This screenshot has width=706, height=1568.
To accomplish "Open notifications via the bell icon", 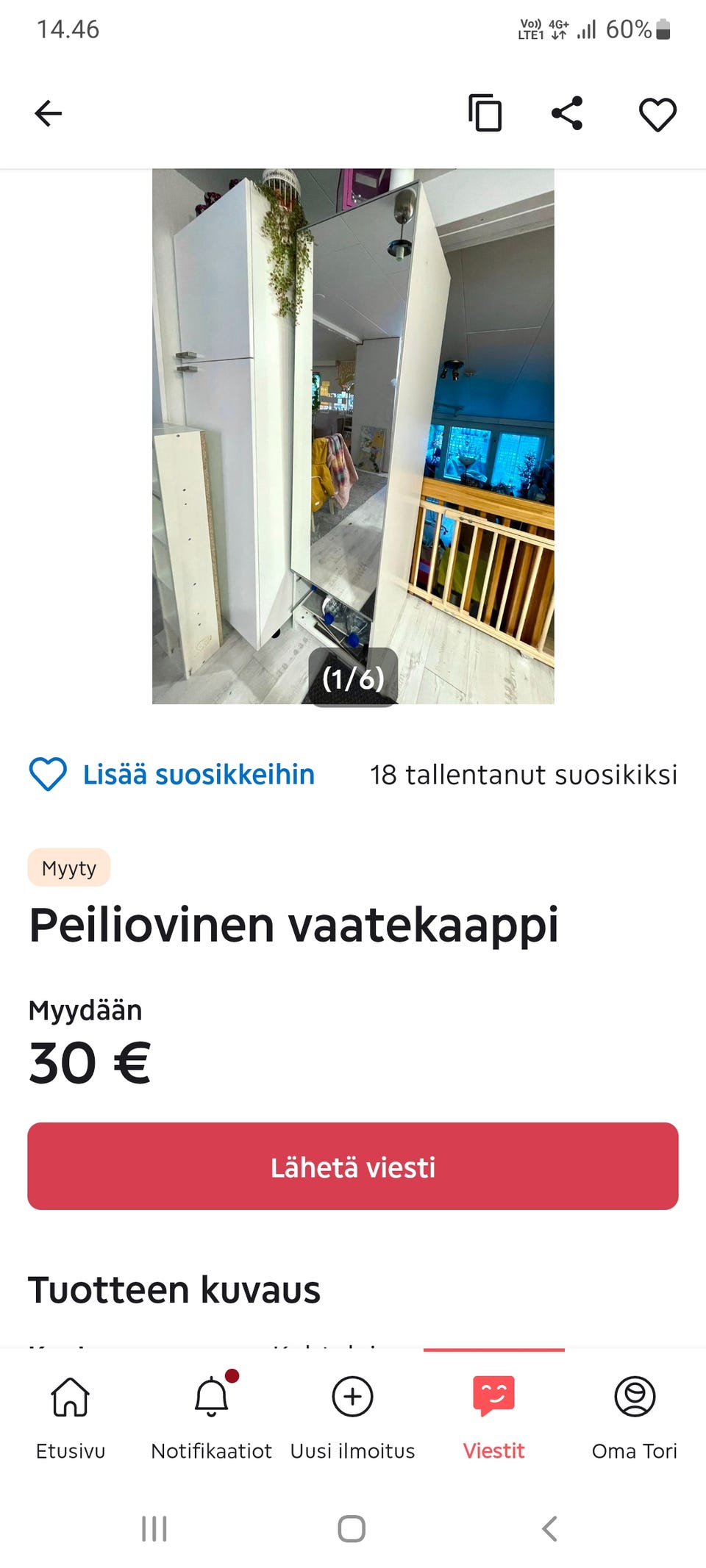I will tap(212, 1397).
